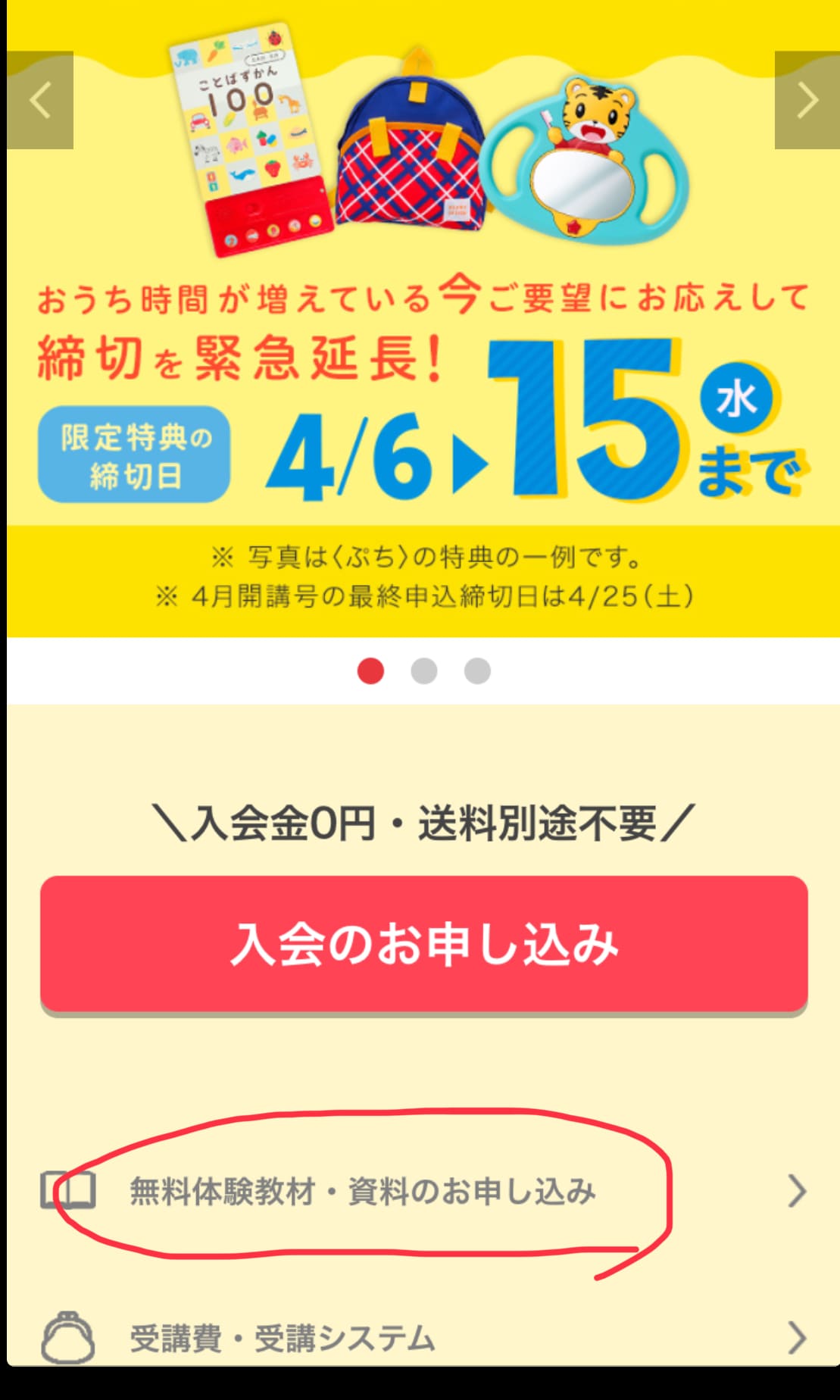Go to the previous carousel banner

point(39,100)
